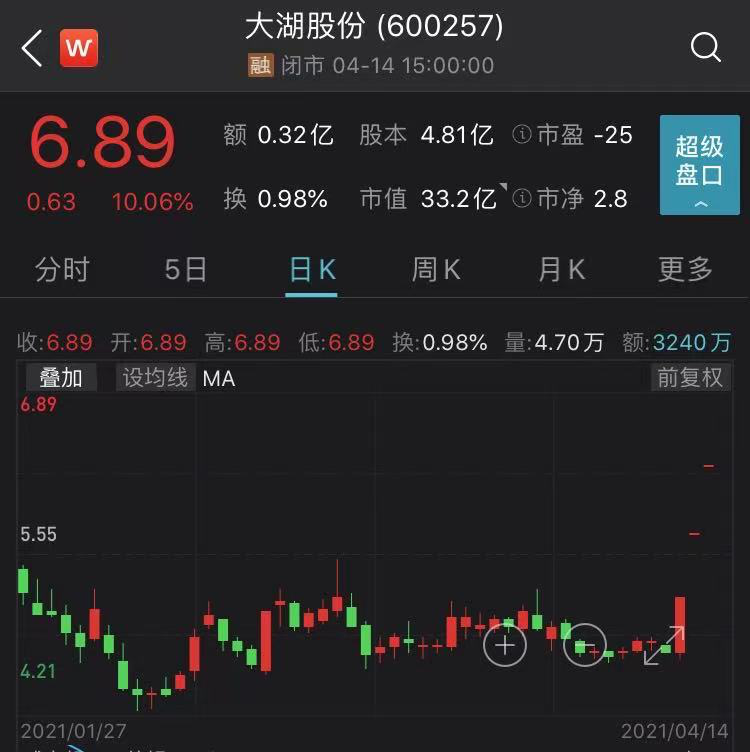This screenshot has height=752, width=750.
Task: Change the 前复权 price adjustment mode
Action: click(689, 377)
